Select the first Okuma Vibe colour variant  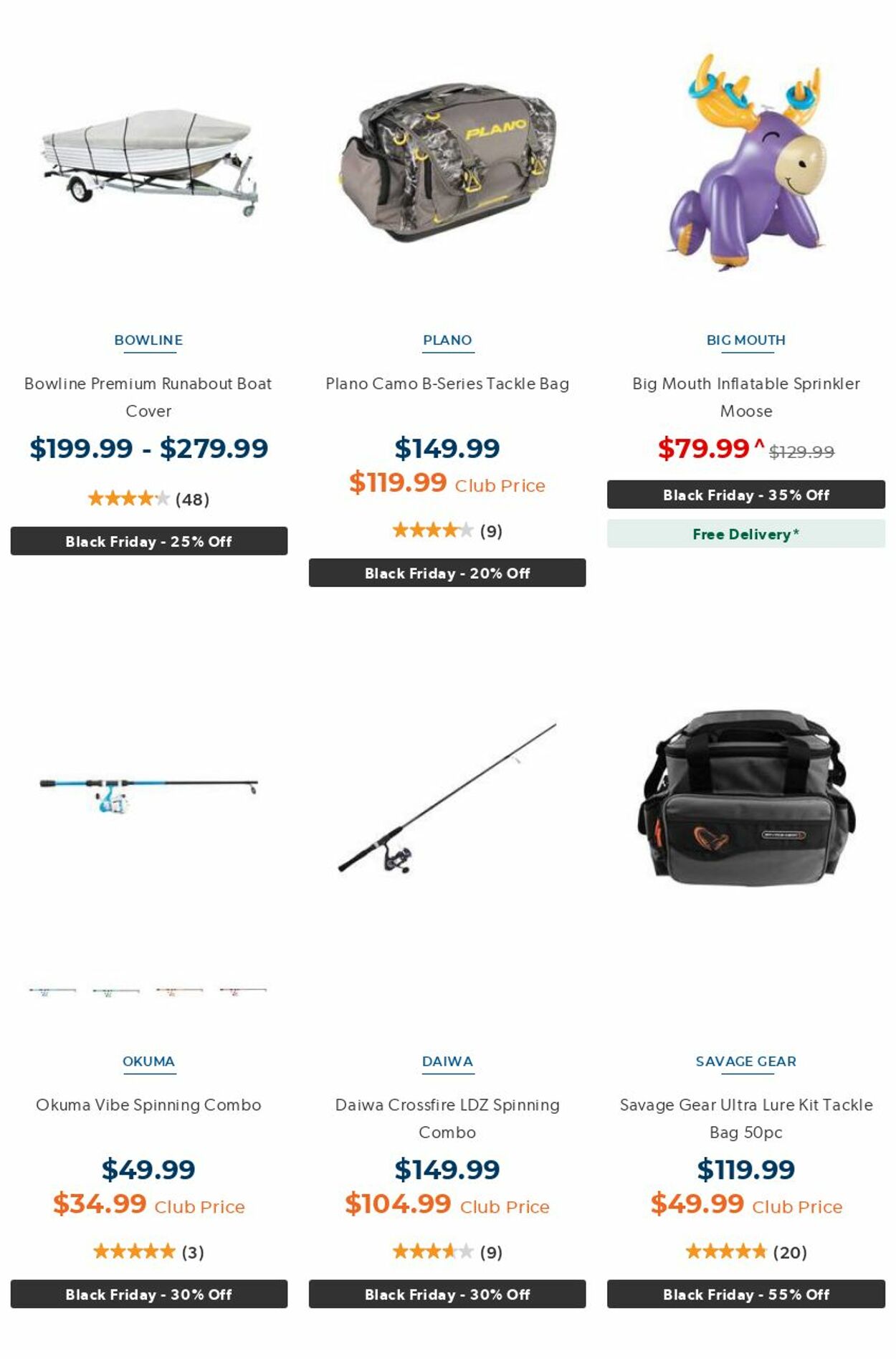click(52, 991)
